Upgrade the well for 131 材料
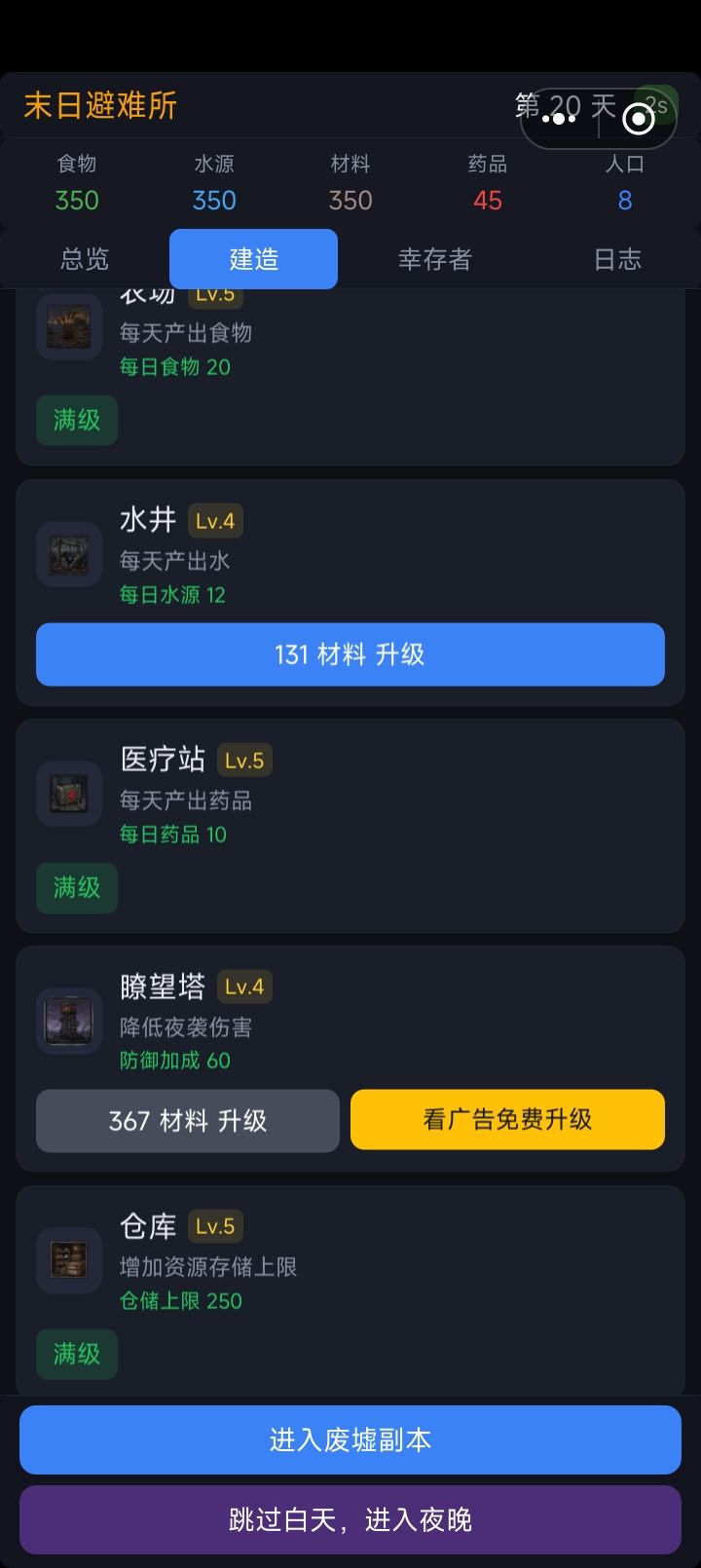This screenshot has height=1568, width=701. click(350, 654)
